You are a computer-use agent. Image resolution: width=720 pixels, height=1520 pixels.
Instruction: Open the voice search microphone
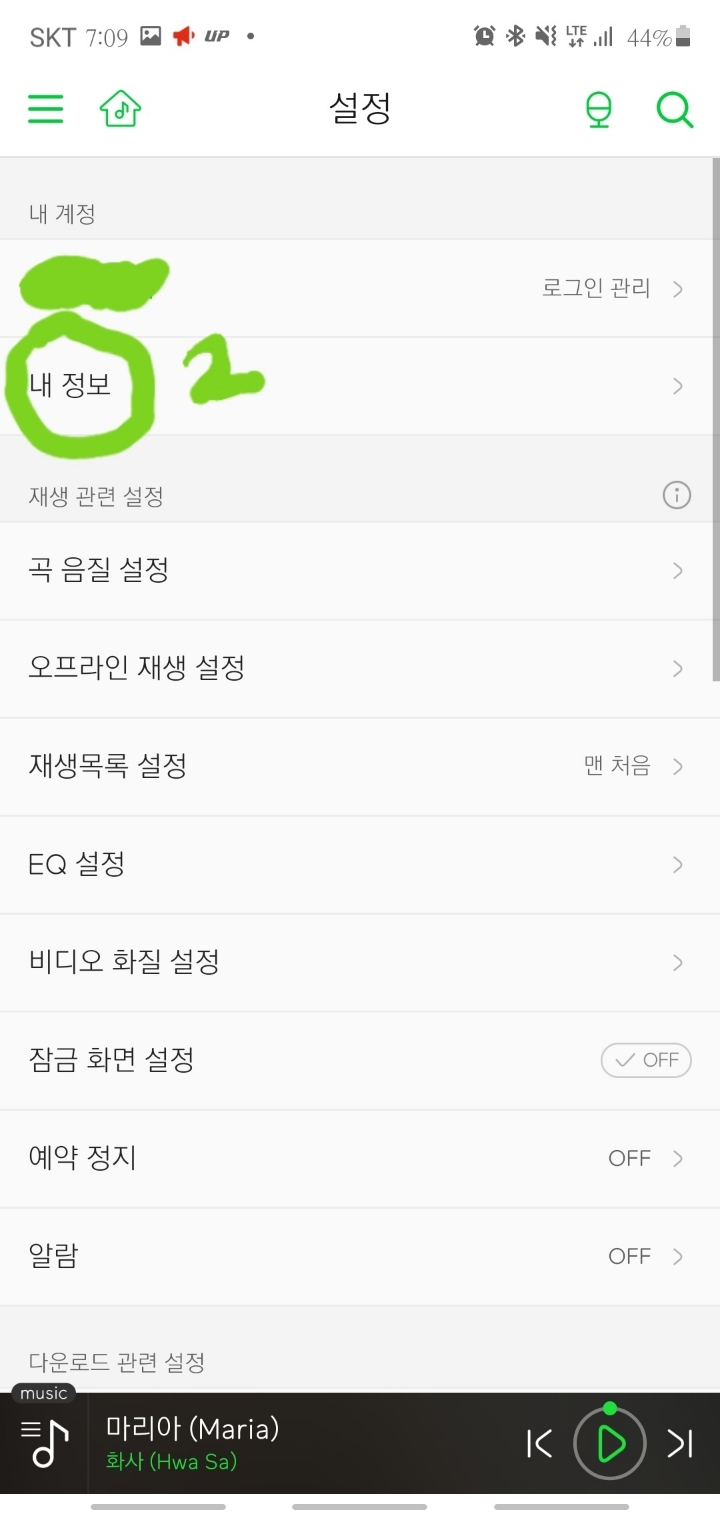pyautogui.click(x=599, y=109)
